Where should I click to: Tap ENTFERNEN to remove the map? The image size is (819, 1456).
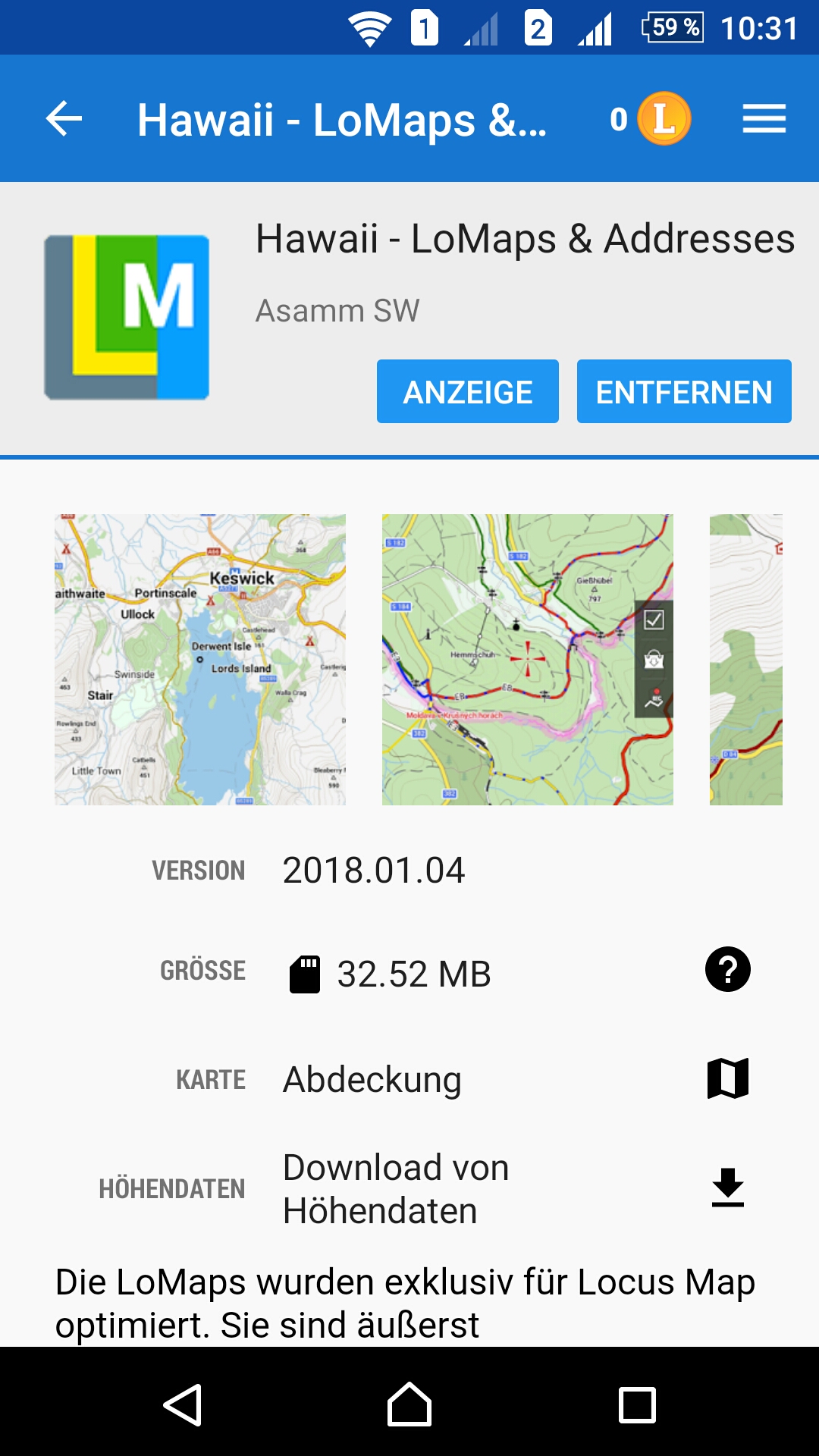[x=683, y=392]
